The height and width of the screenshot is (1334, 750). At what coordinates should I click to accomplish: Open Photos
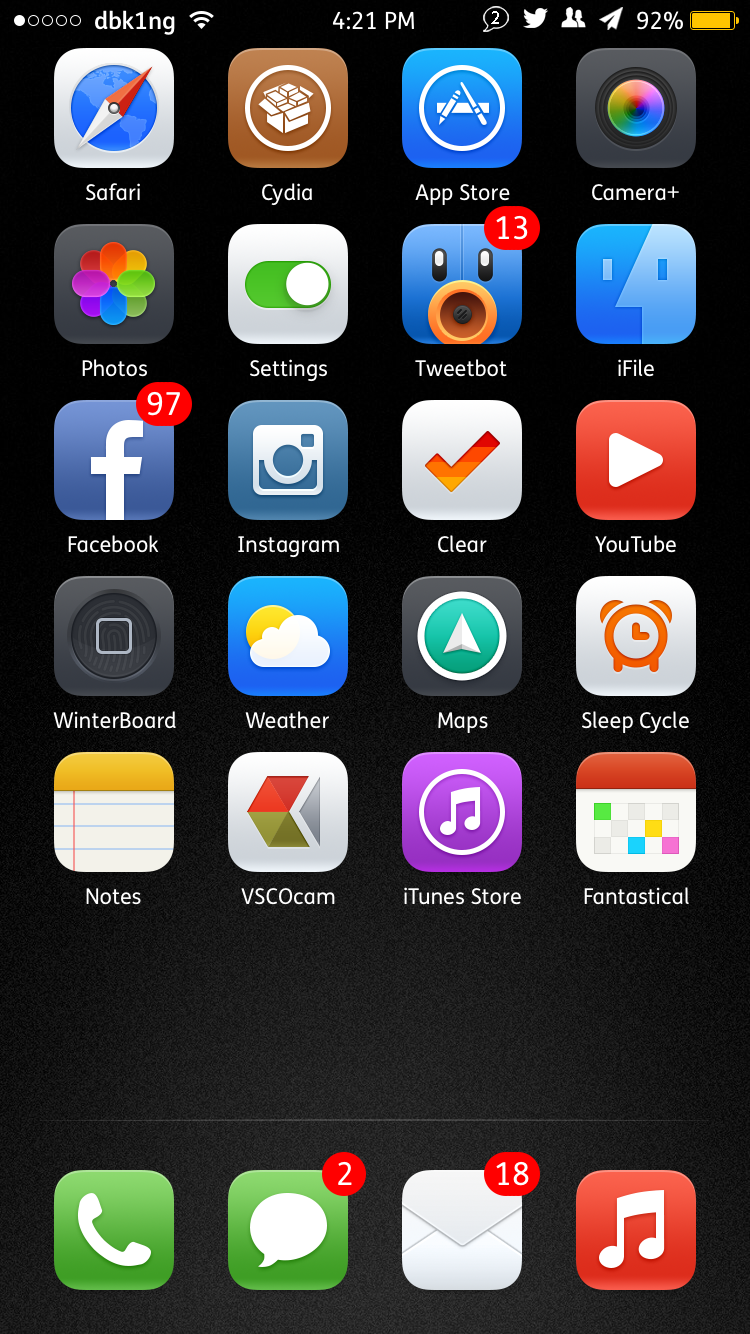coord(114,284)
